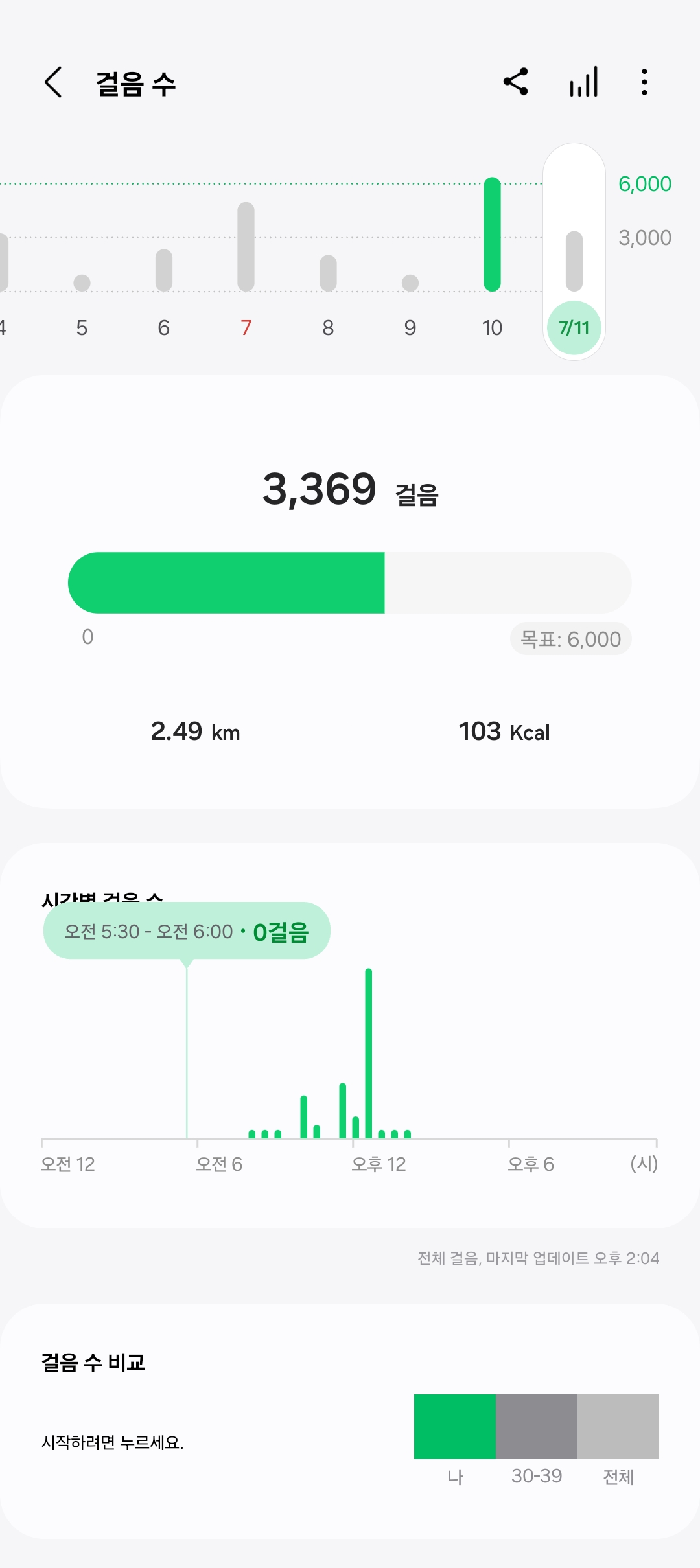
Task: Share the step count
Action: pyautogui.click(x=516, y=82)
